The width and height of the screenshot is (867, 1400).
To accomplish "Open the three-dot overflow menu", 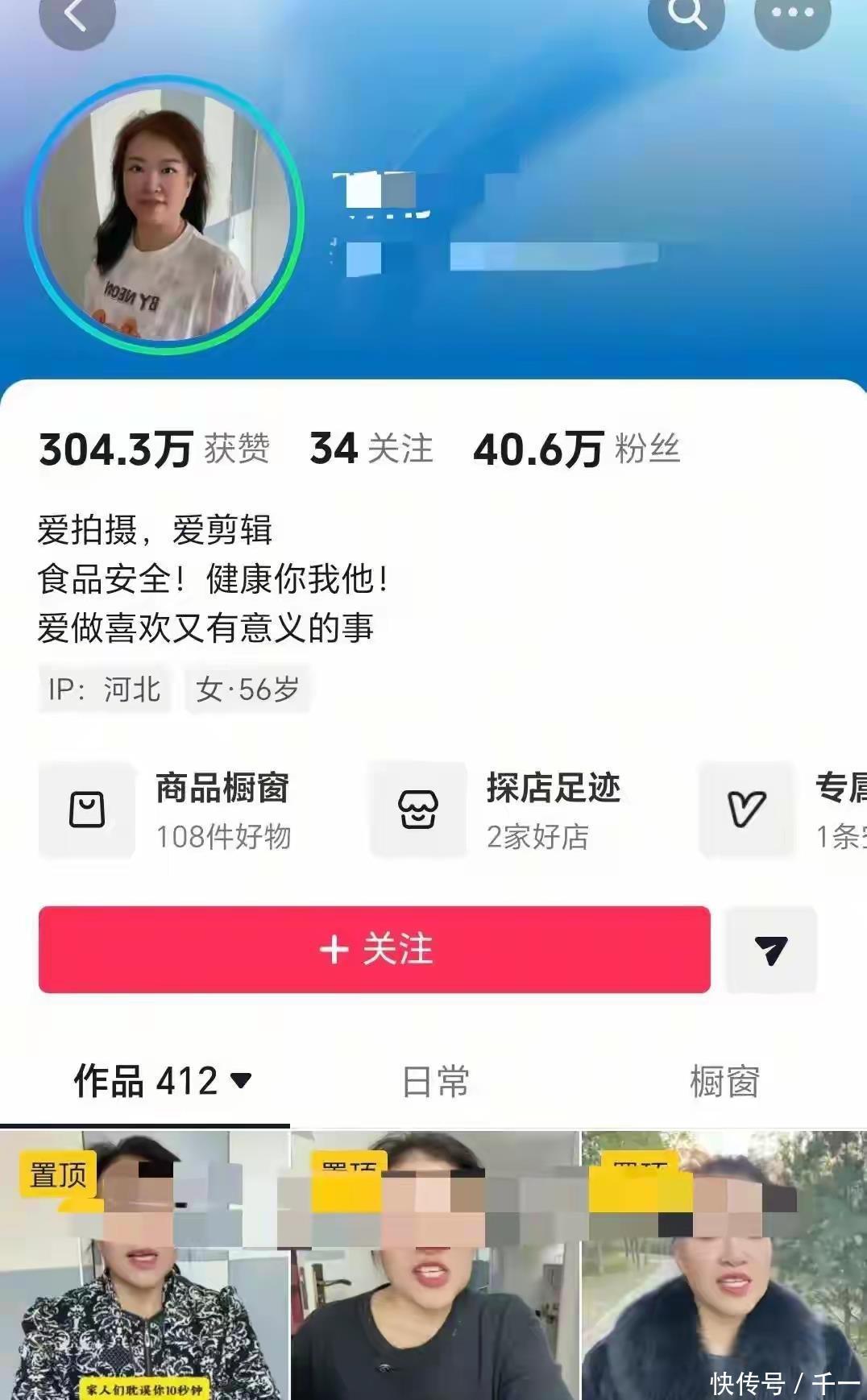I will [792, 14].
